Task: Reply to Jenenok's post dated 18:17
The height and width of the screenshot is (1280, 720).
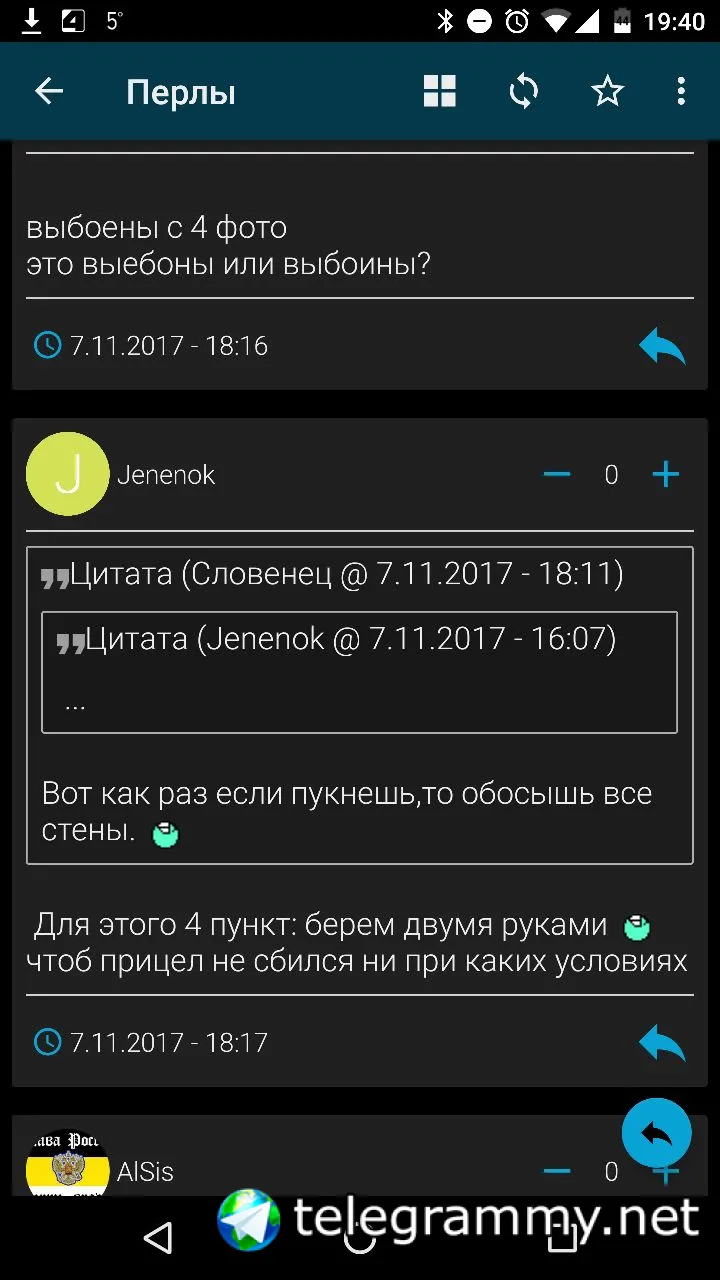Action: (662, 1043)
